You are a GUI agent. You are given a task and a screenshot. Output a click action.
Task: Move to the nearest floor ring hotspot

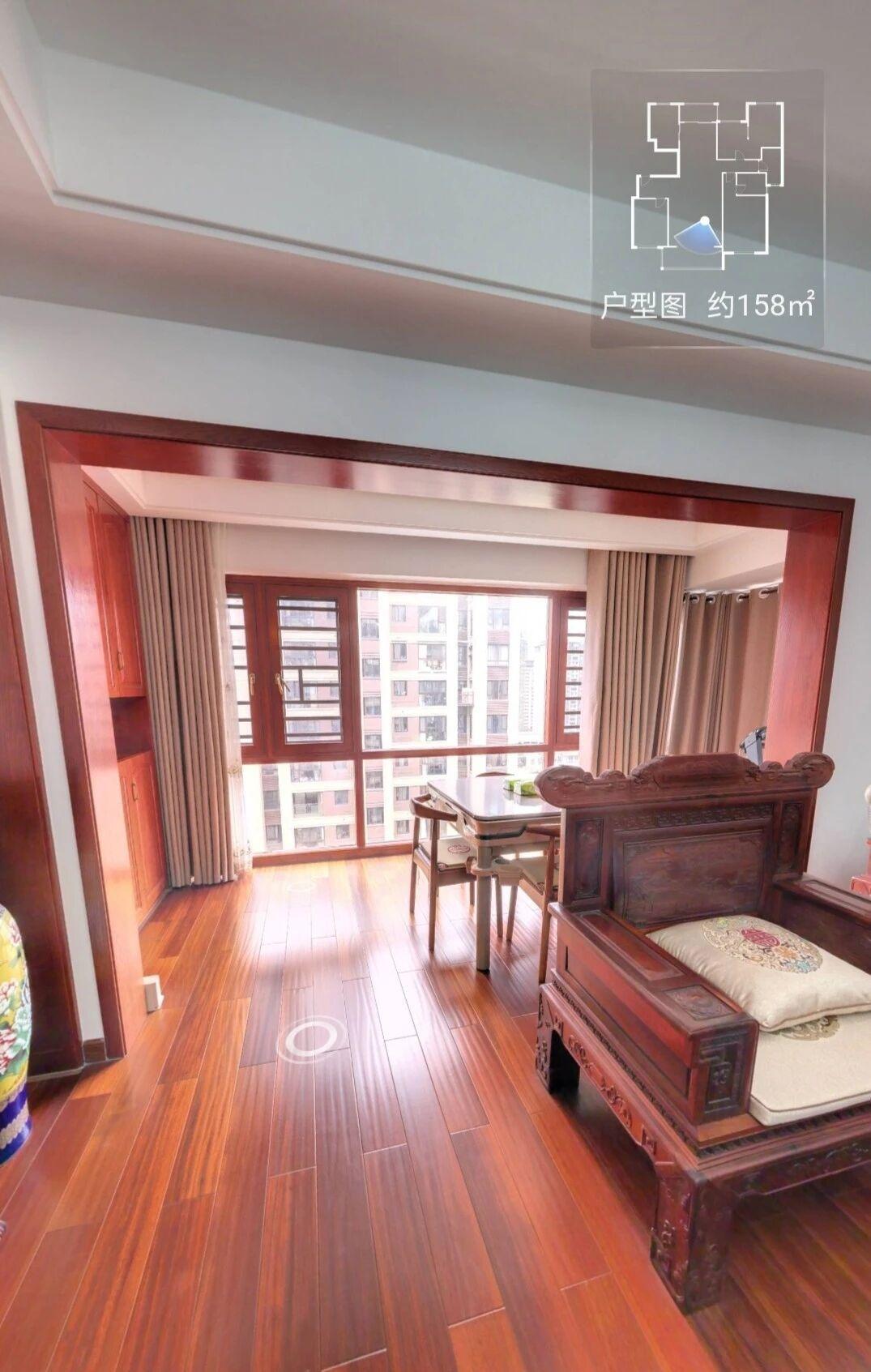pyautogui.click(x=313, y=1038)
